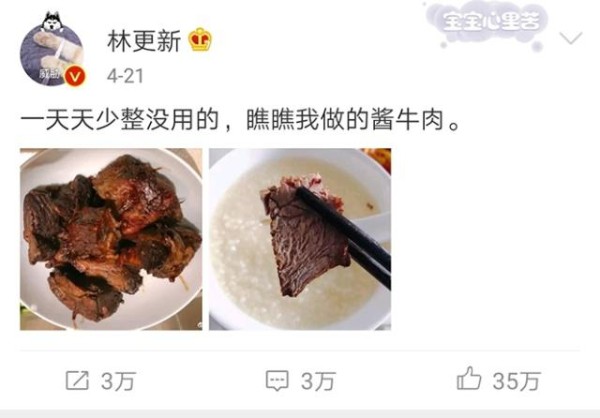Expand the post options chevron
Viewport: 600px width, 418px height.
pos(569,40)
